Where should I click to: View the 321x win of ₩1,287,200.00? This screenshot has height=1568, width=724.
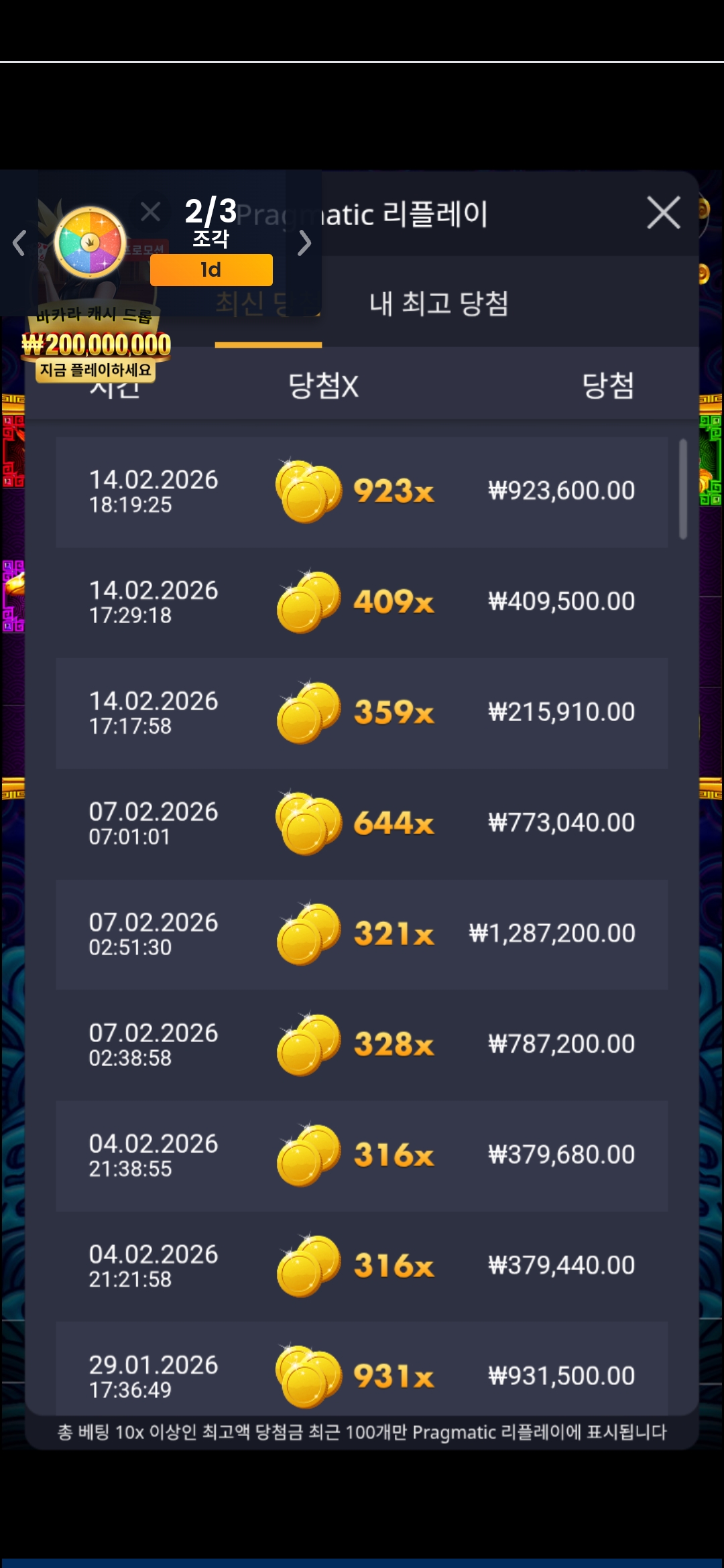coord(361,934)
